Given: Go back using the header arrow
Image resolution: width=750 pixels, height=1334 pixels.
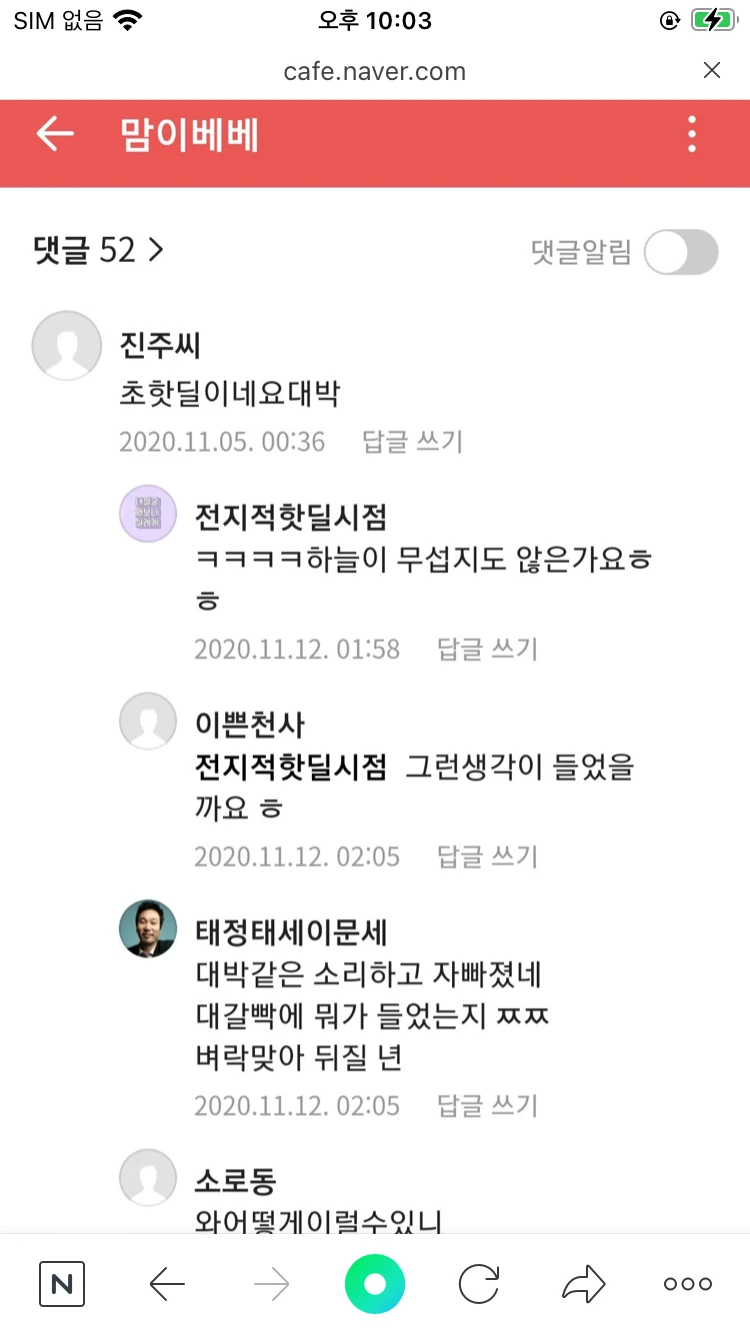Looking at the screenshot, I should coord(55,134).
